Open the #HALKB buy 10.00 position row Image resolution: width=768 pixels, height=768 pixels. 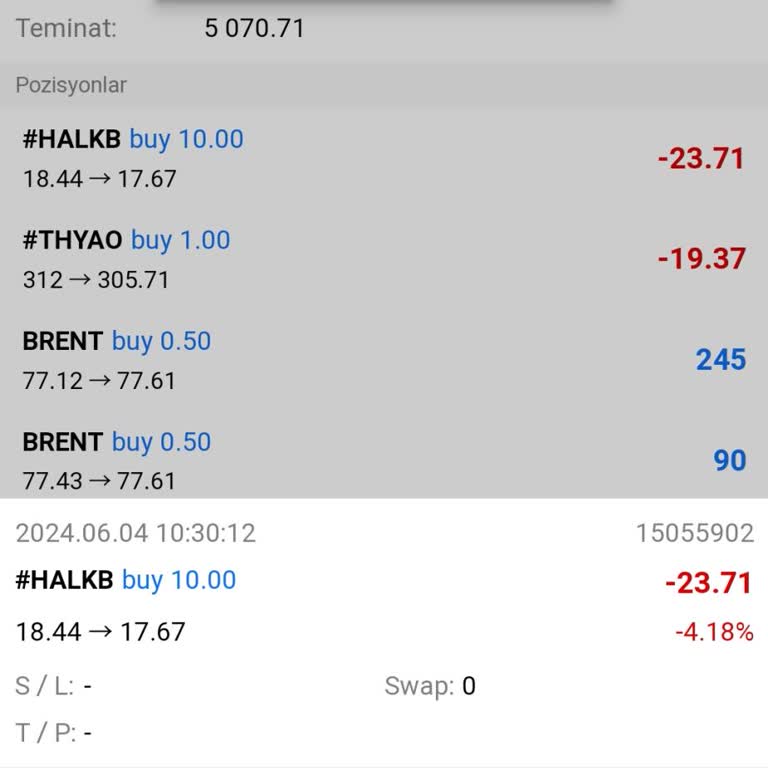(x=383, y=159)
